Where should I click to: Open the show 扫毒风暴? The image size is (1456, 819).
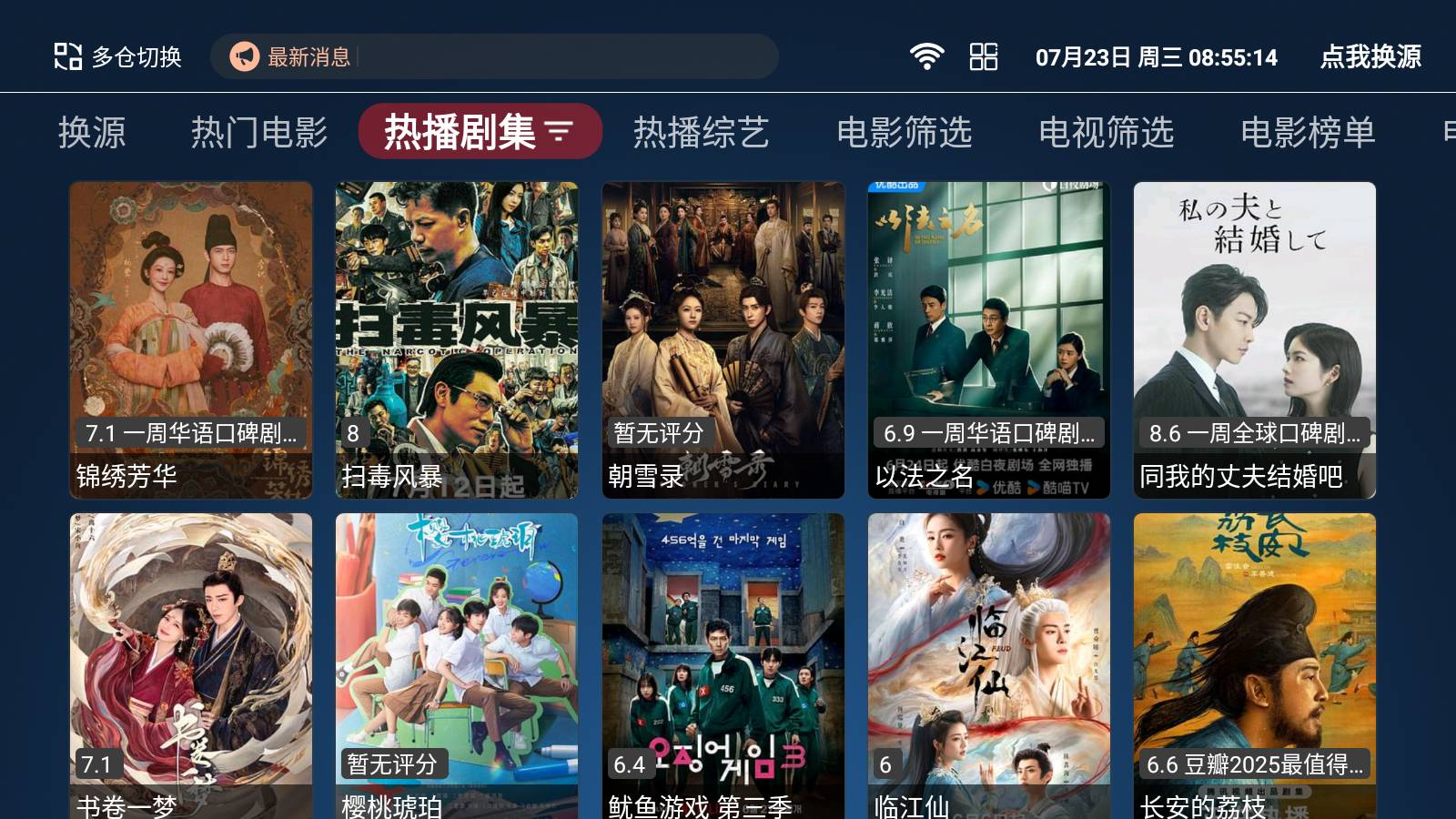pyautogui.click(x=457, y=339)
